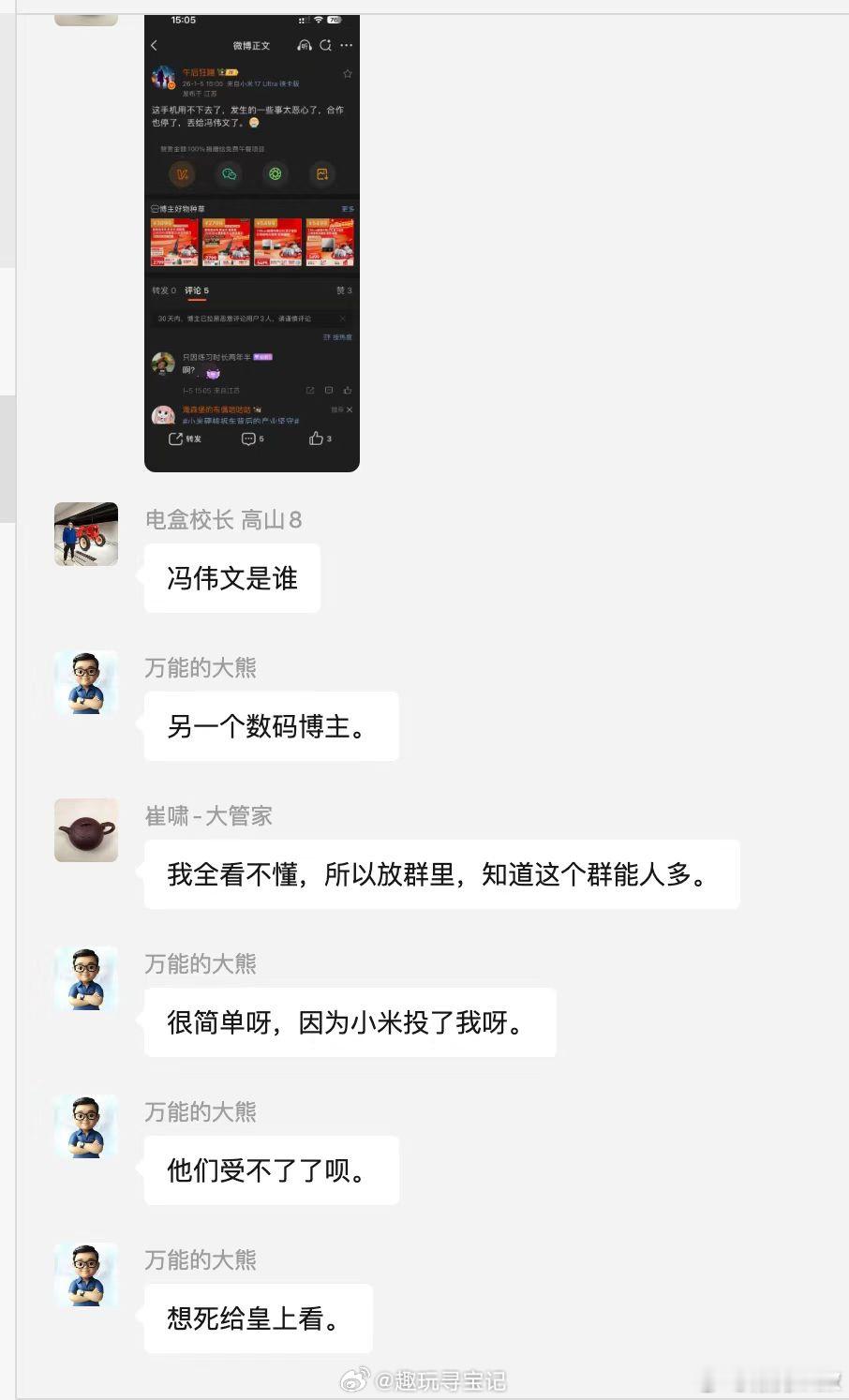The image size is (849, 1400).
Task: Switch to the 转发 tab
Action: 163,290
